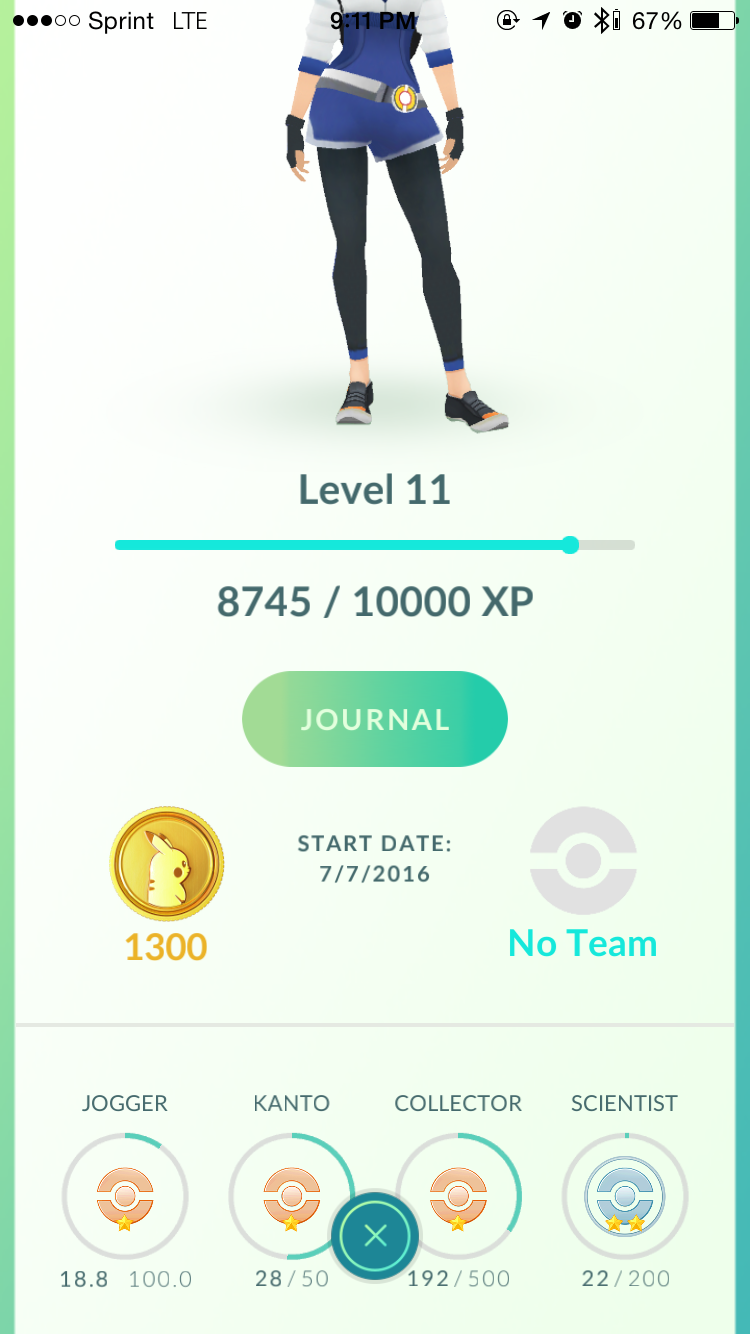Tap the grey No Team Pokéball emblem
The width and height of the screenshot is (750, 1334).
tap(583, 862)
